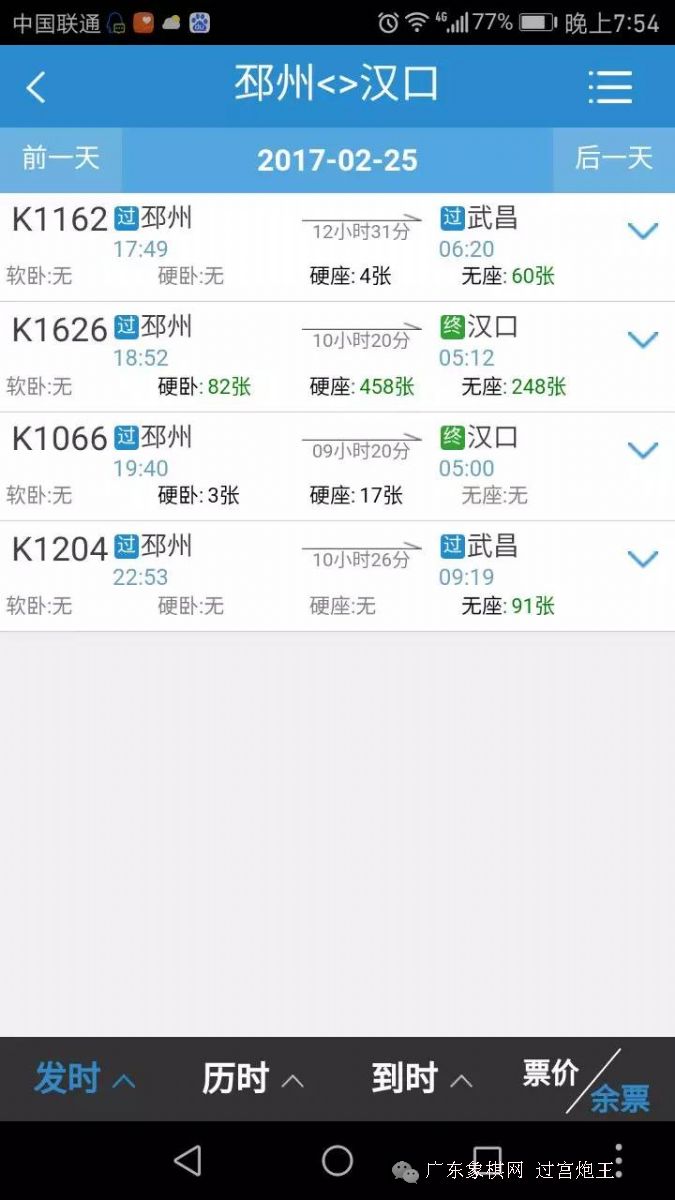Open train K1626 departing 18:52
Viewport: 675px width, 1200px height.
click(337, 357)
